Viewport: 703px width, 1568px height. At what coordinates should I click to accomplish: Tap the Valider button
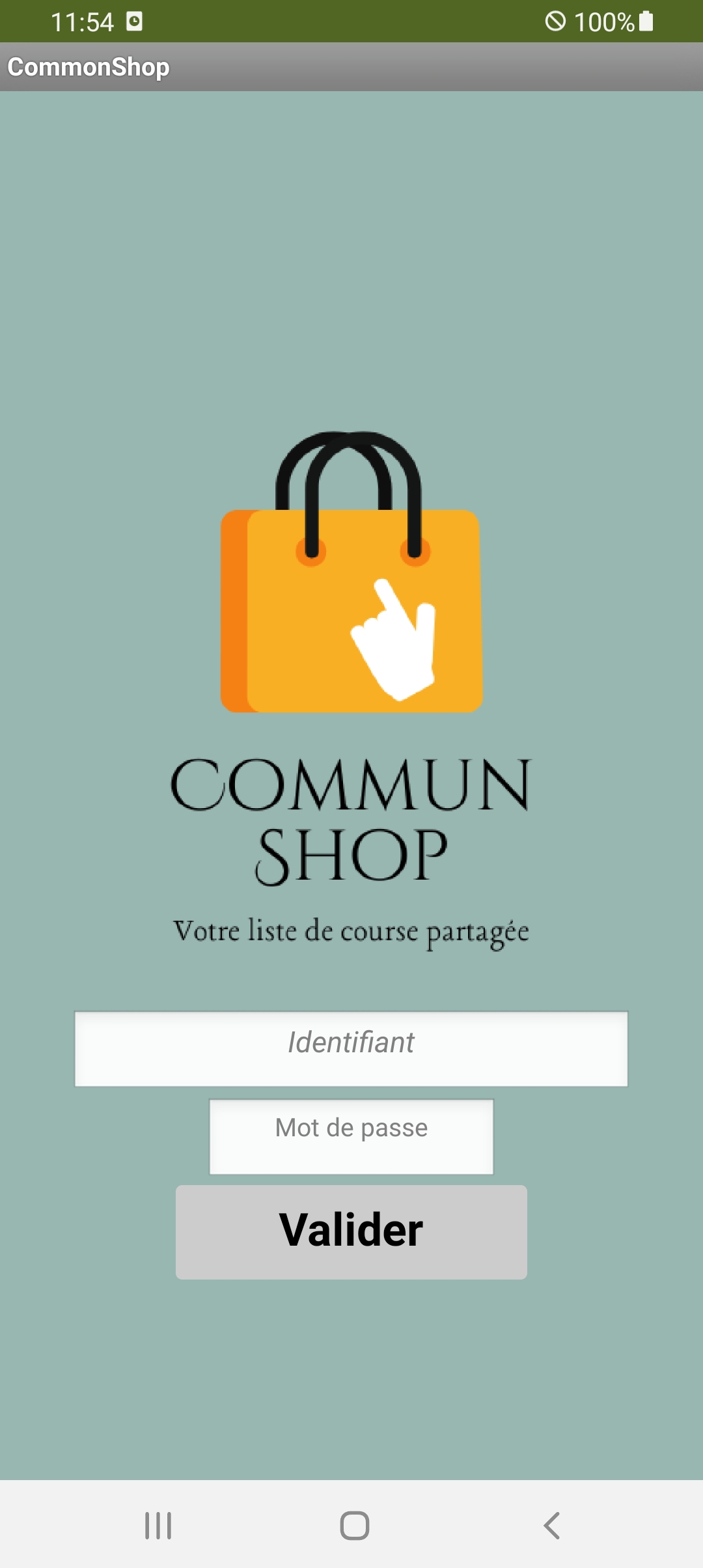point(351,1231)
